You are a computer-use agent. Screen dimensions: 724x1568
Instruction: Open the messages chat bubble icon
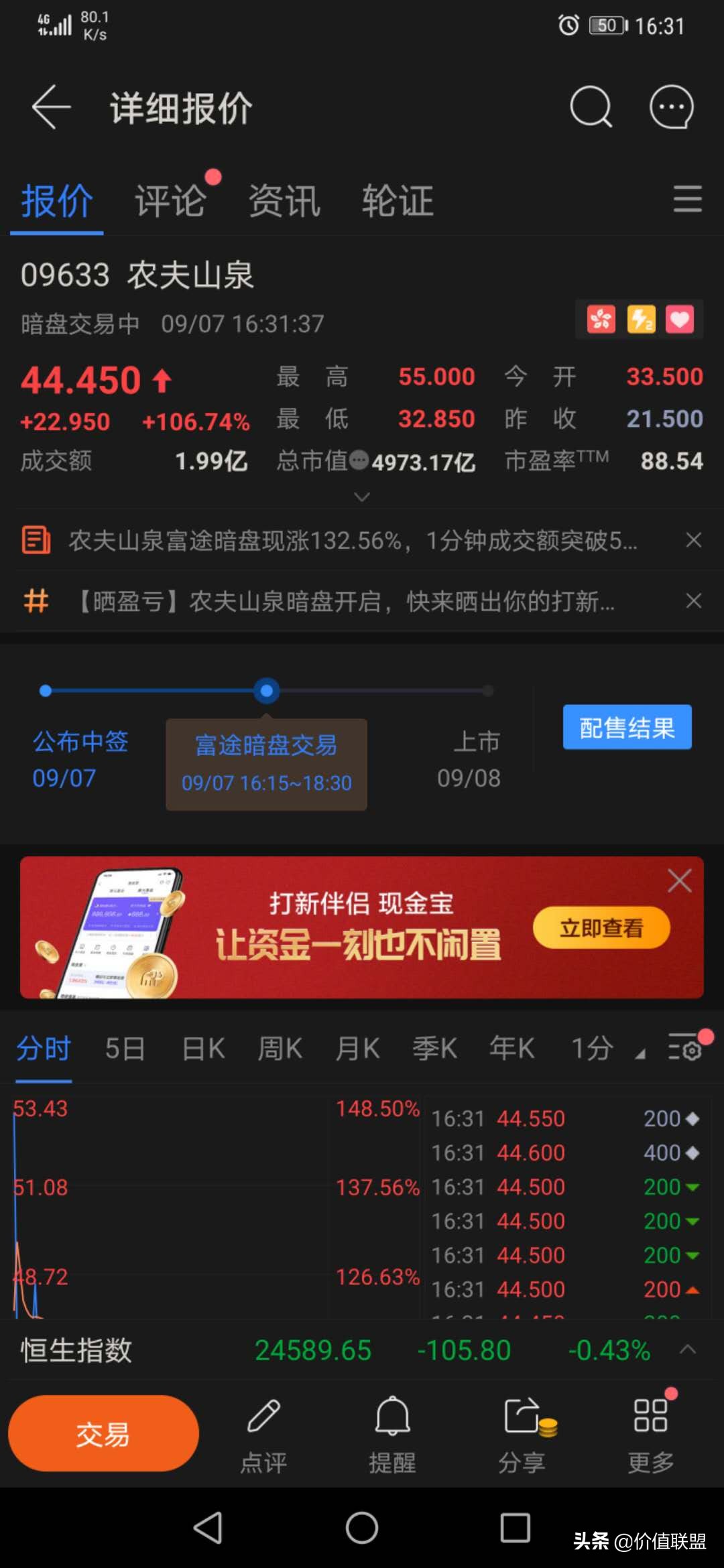(671, 107)
